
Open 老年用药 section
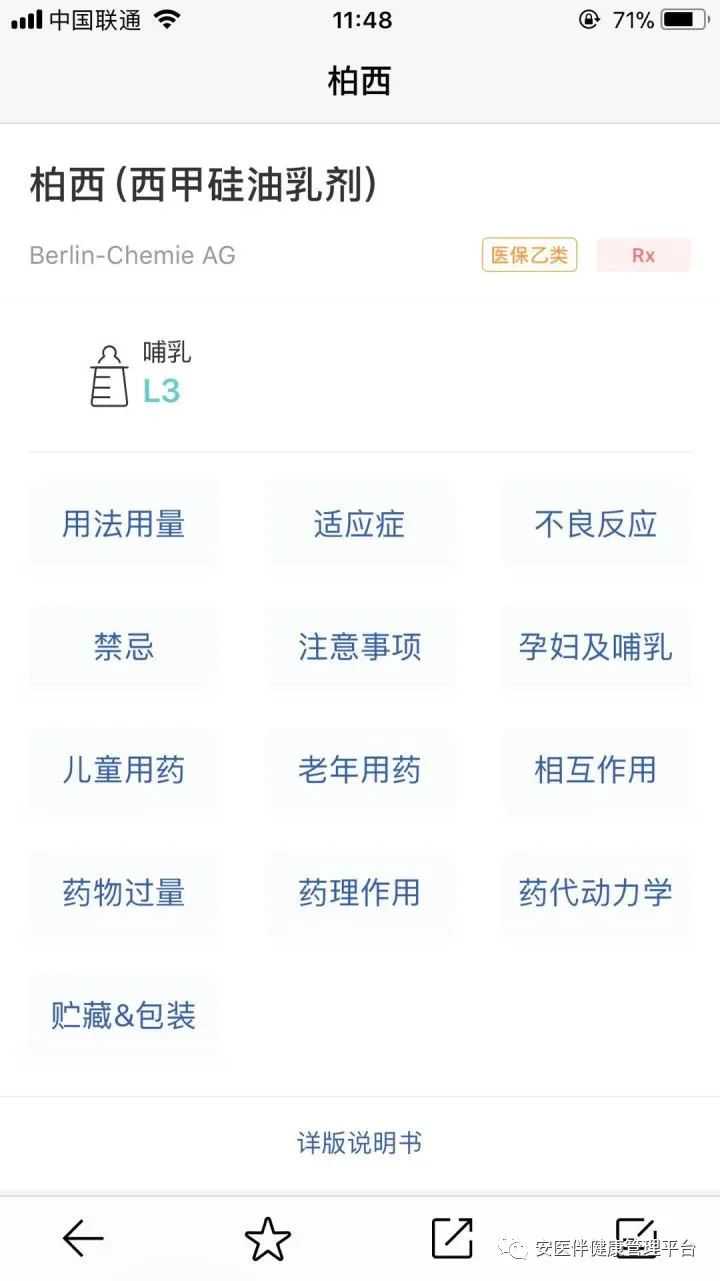[359, 770]
